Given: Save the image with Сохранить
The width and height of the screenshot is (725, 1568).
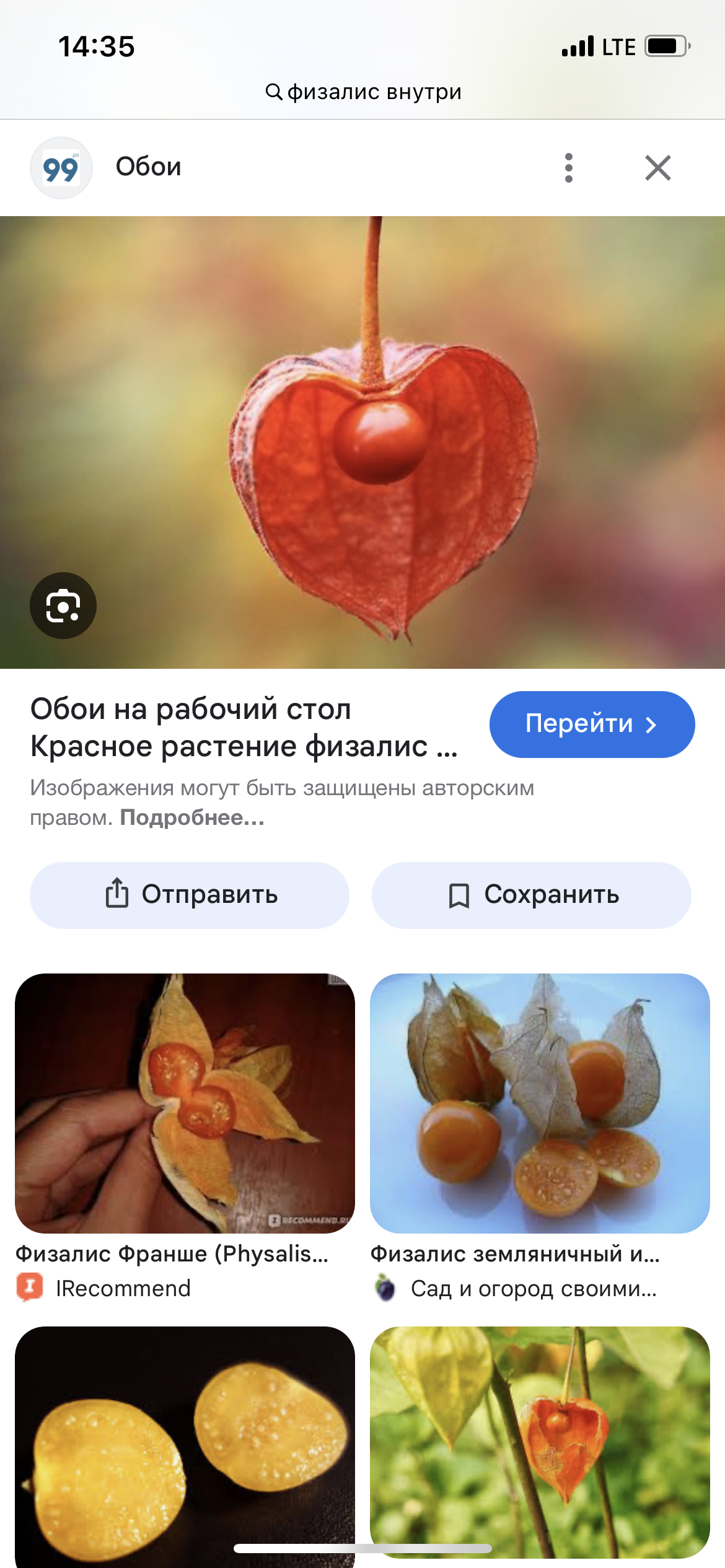Looking at the screenshot, I should click(x=531, y=895).
